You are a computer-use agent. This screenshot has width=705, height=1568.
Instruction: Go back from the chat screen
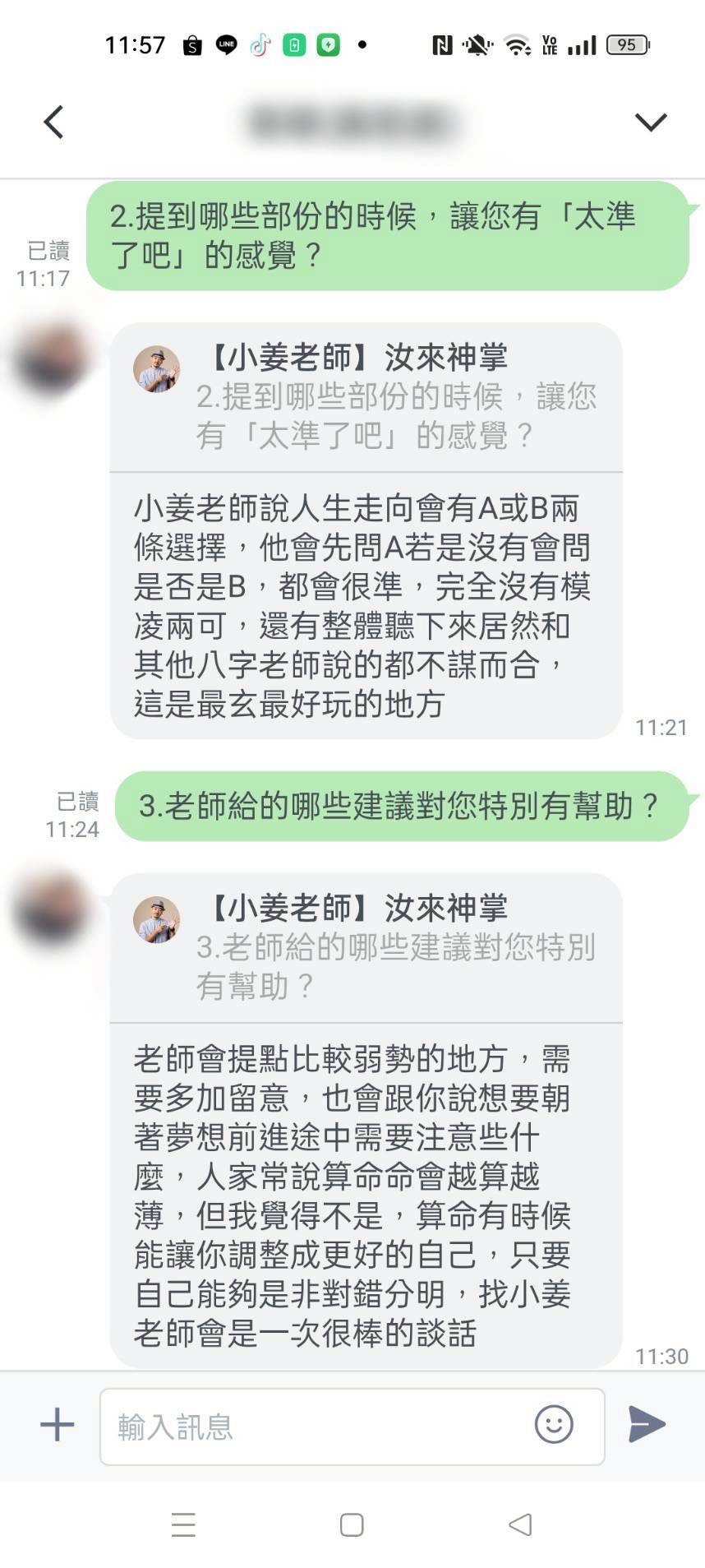coord(53,123)
